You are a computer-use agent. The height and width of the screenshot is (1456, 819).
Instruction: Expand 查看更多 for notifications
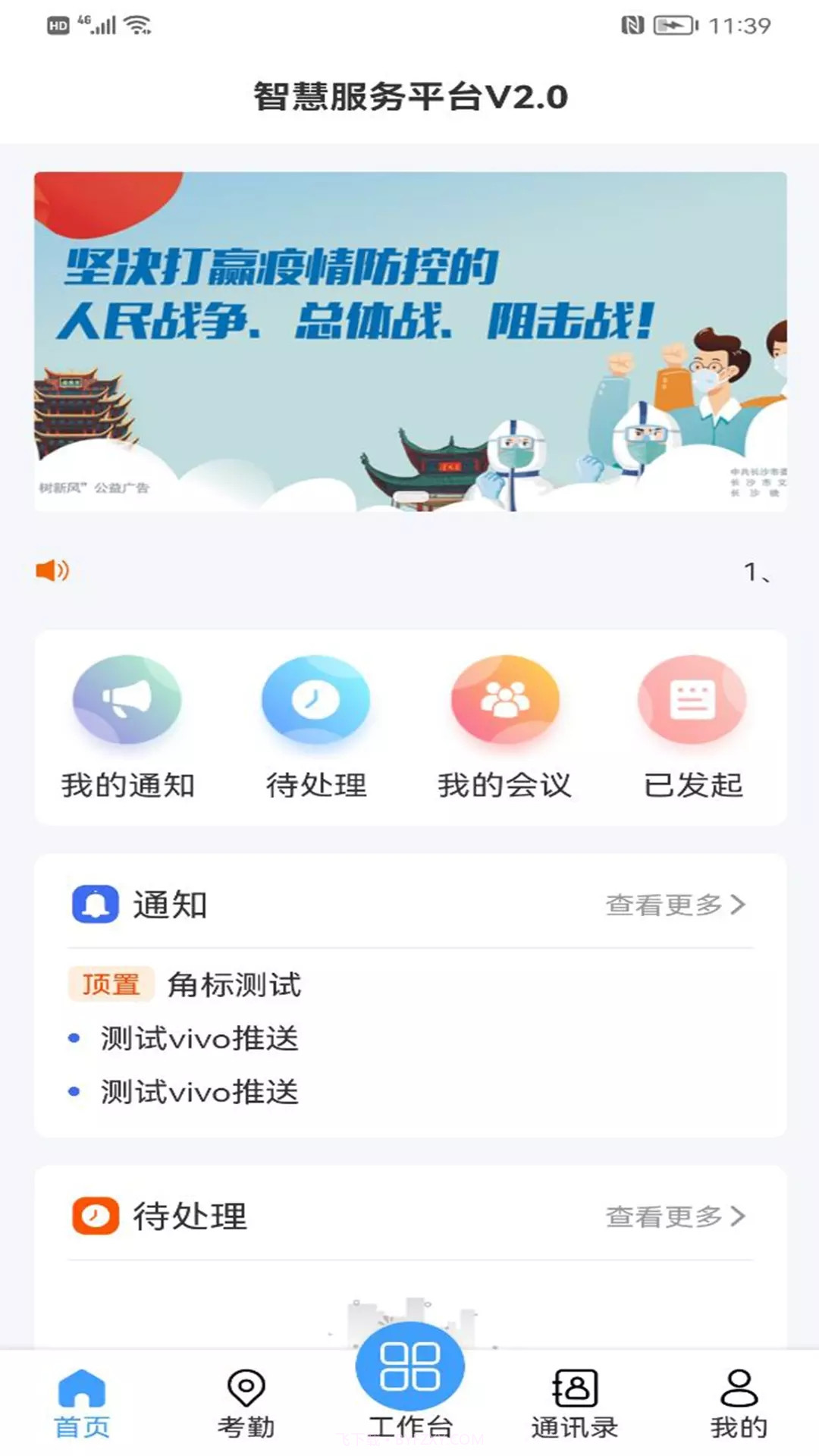pos(674,904)
